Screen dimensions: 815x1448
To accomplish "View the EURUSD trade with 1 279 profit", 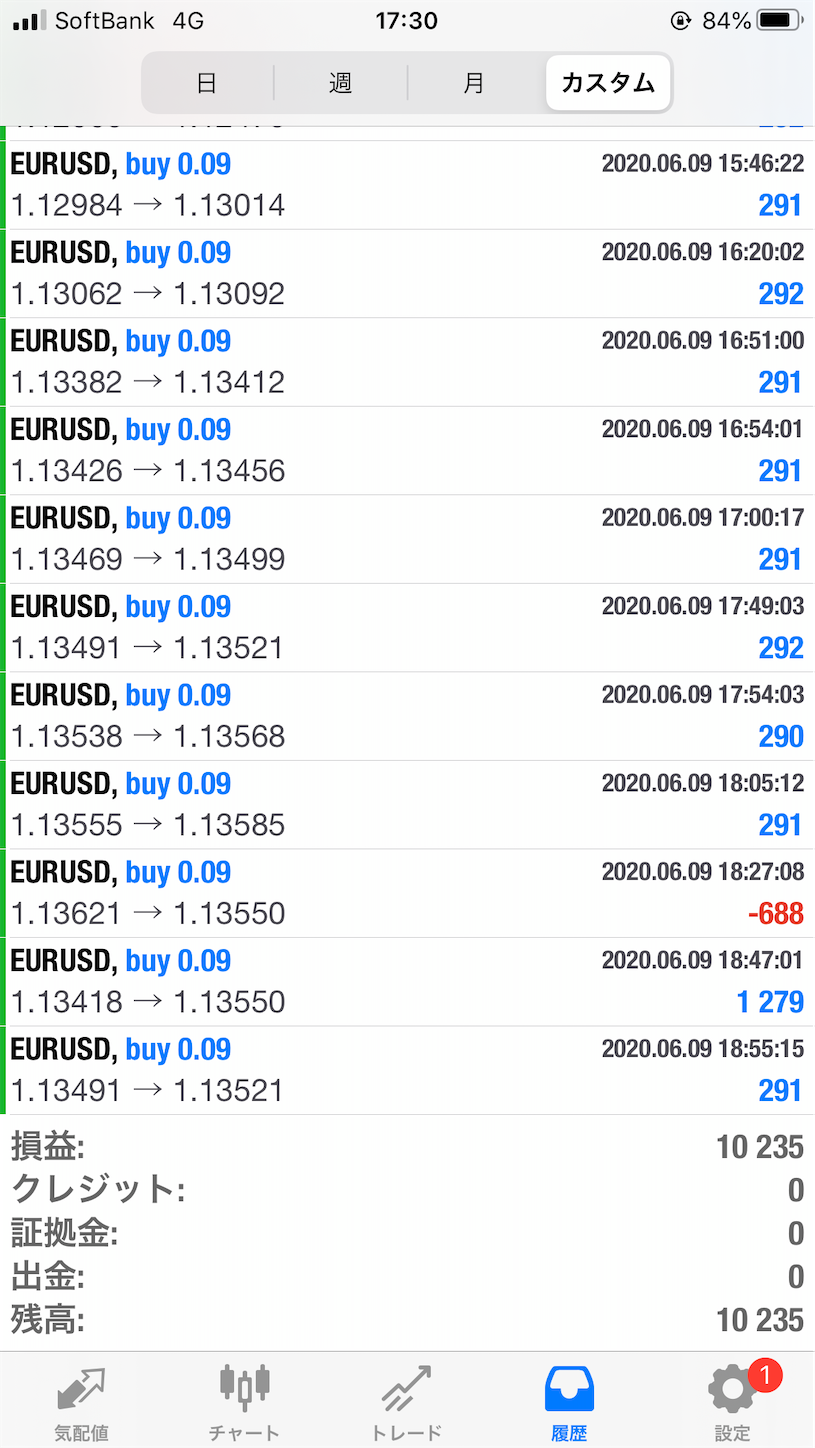I will tap(407, 981).
